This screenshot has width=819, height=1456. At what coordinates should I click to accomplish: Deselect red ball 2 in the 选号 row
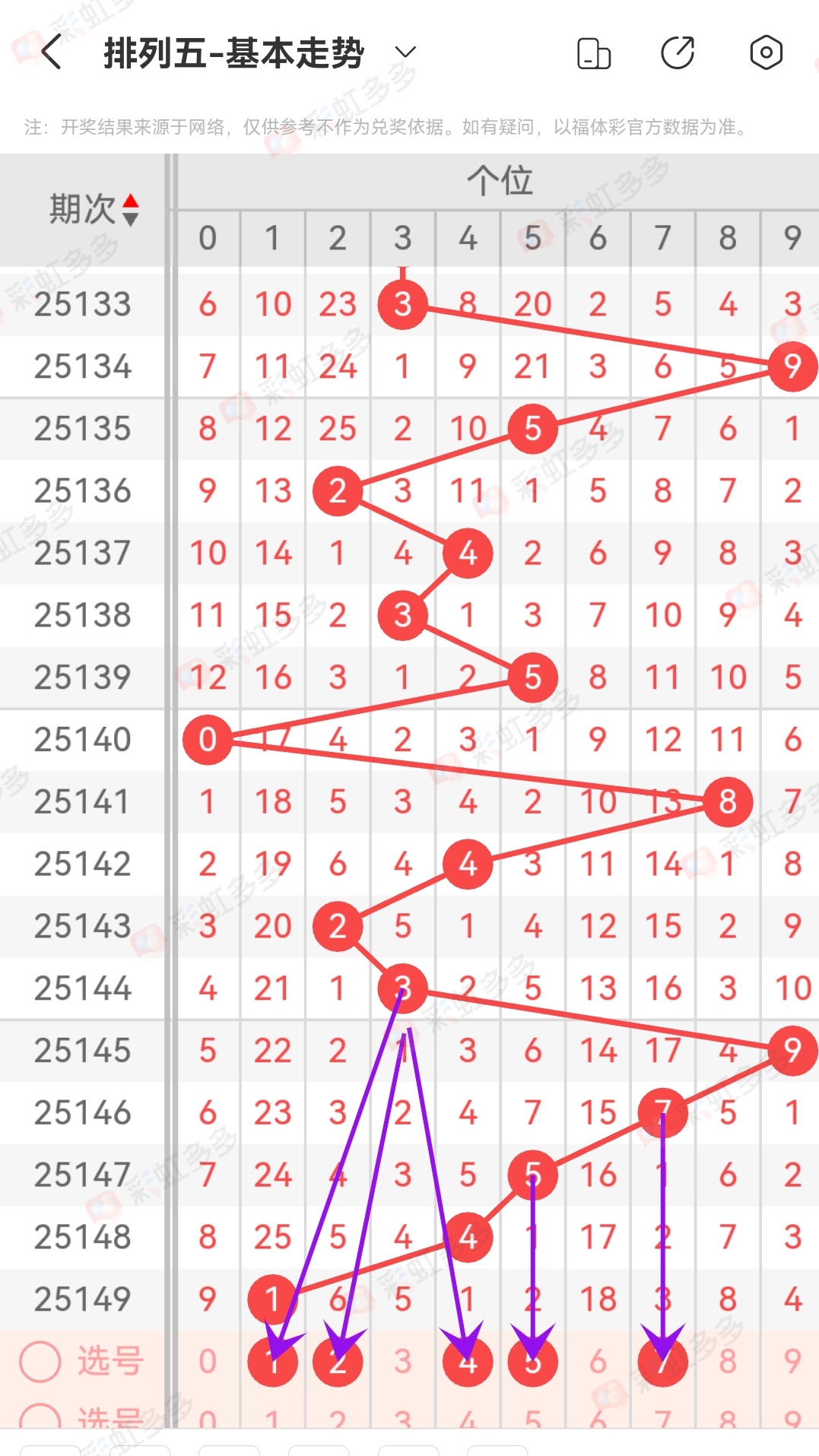338,1361
